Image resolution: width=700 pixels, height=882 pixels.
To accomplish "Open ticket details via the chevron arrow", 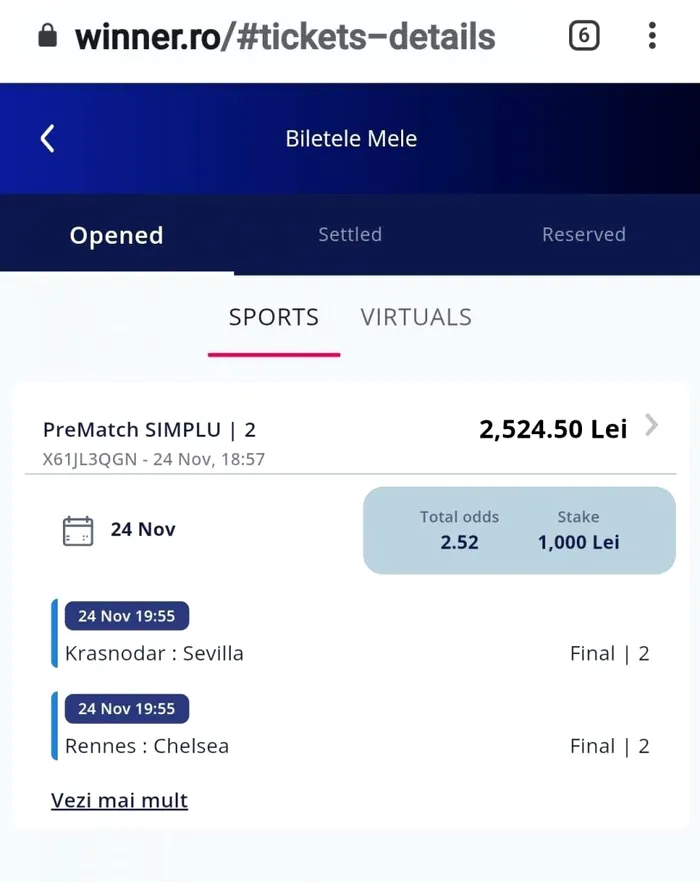I will pos(652,426).
